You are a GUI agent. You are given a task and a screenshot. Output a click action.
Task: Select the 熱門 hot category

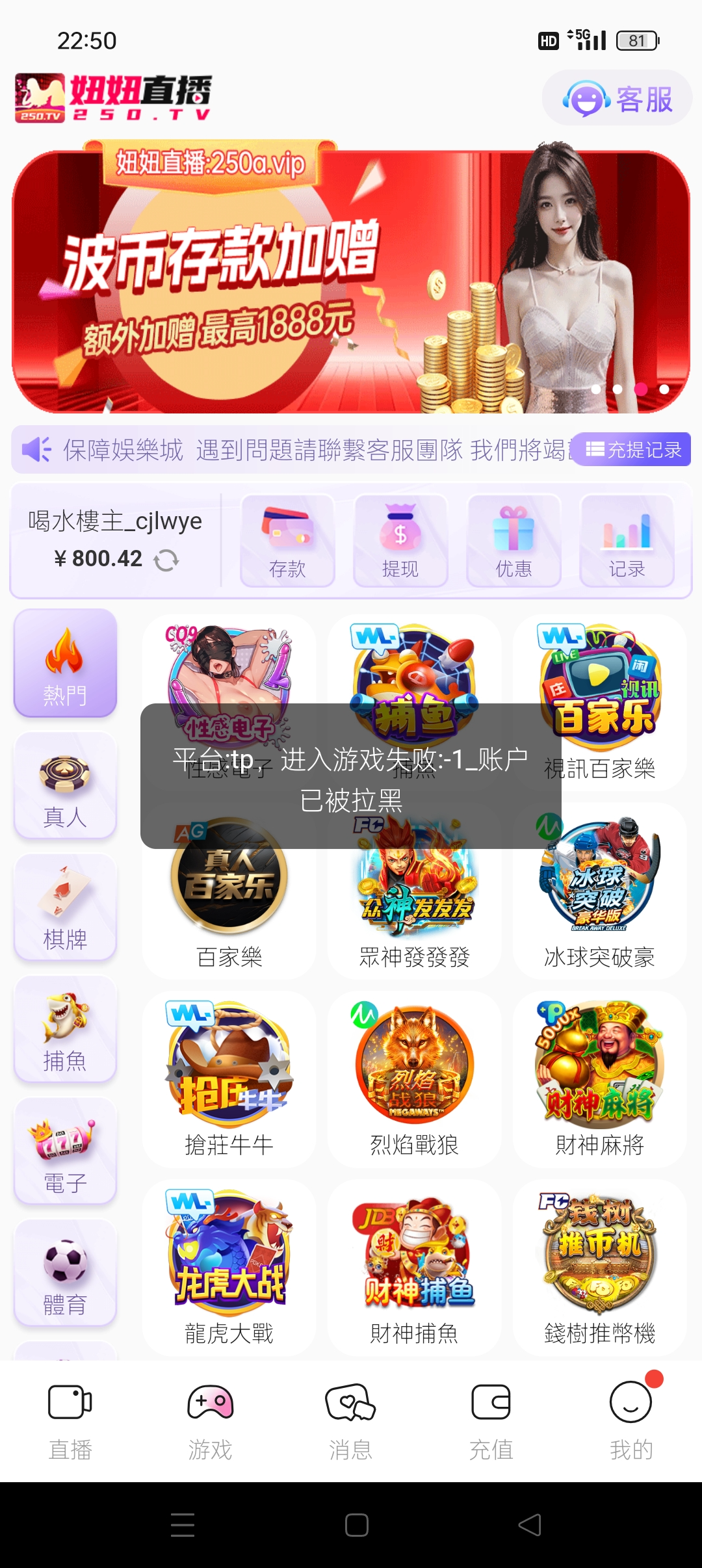[66, 663]
